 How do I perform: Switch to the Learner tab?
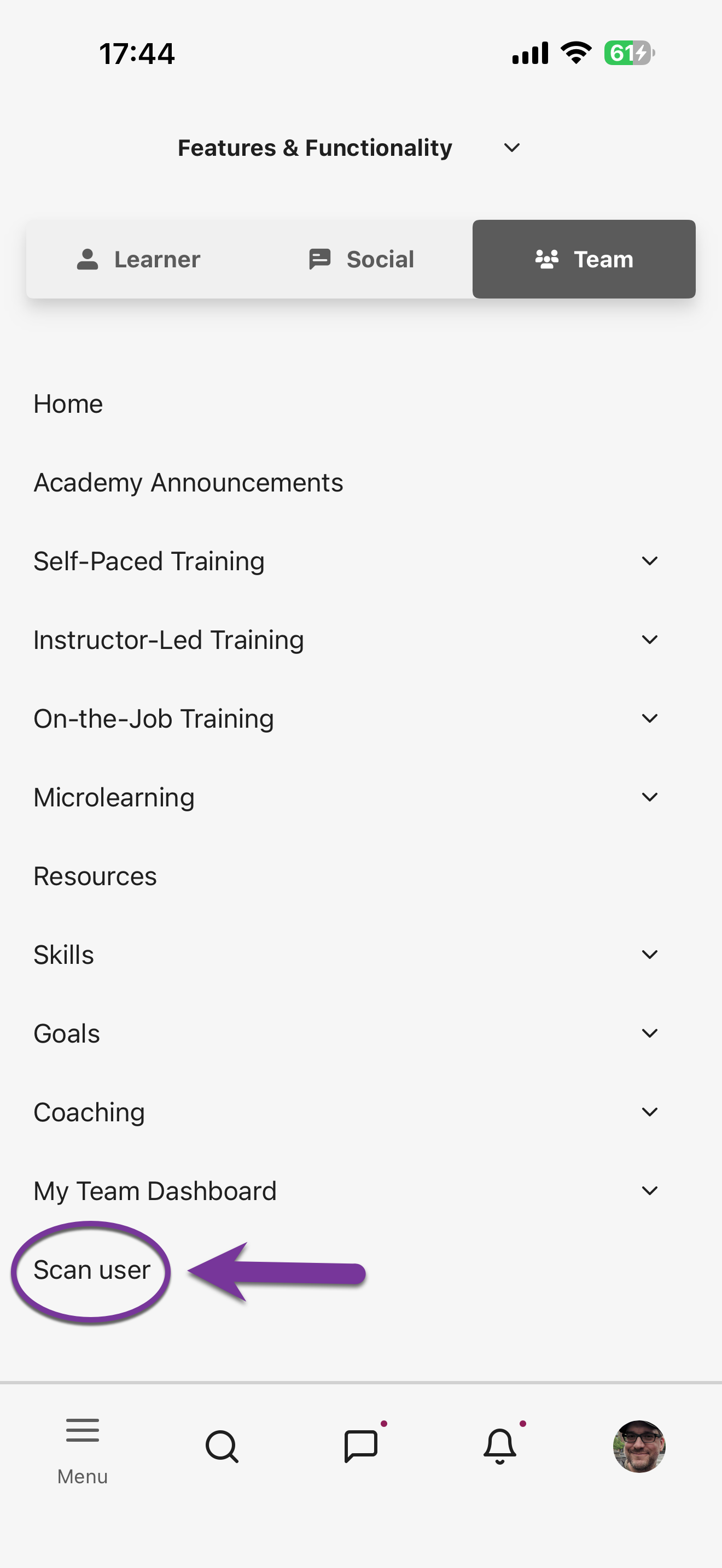click(139, 259)
